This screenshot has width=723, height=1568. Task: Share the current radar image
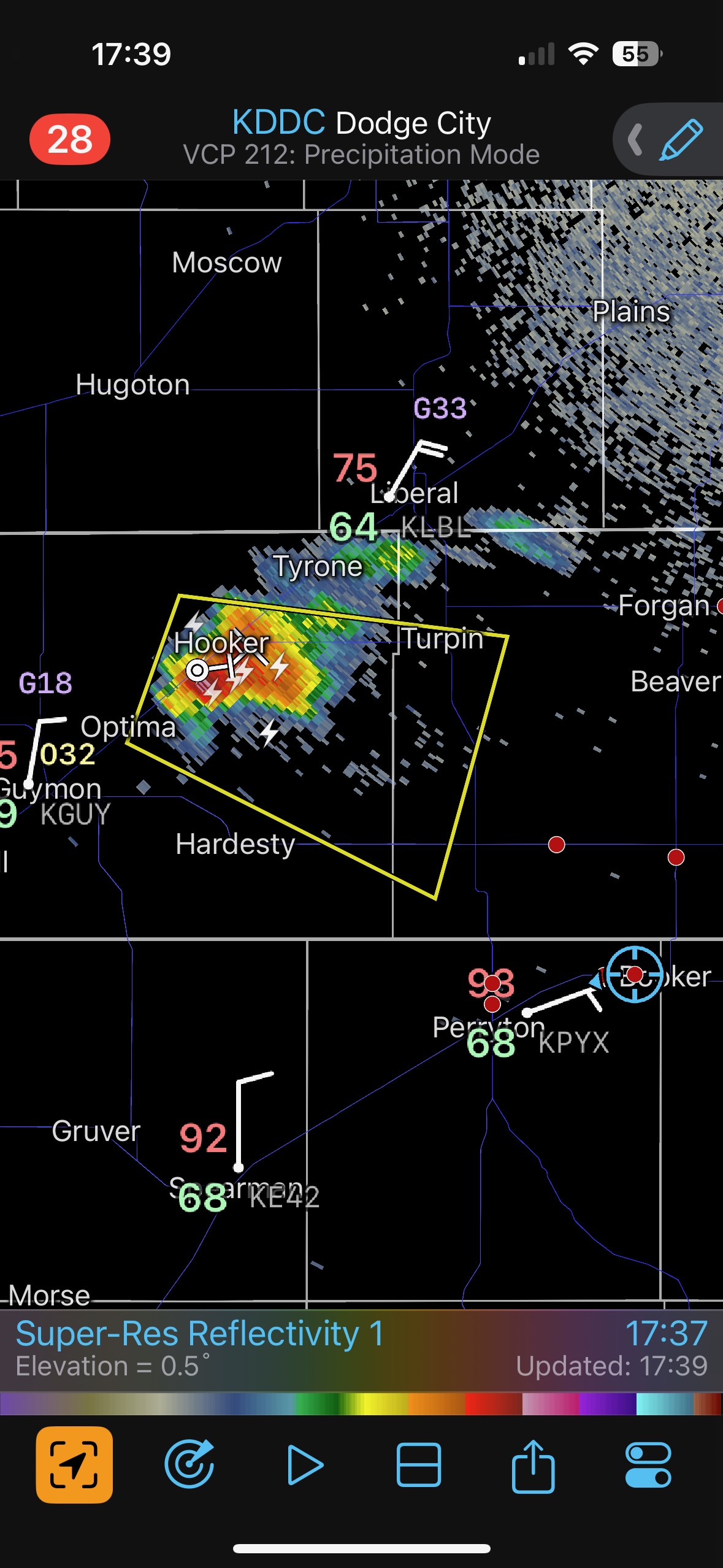533,1465
